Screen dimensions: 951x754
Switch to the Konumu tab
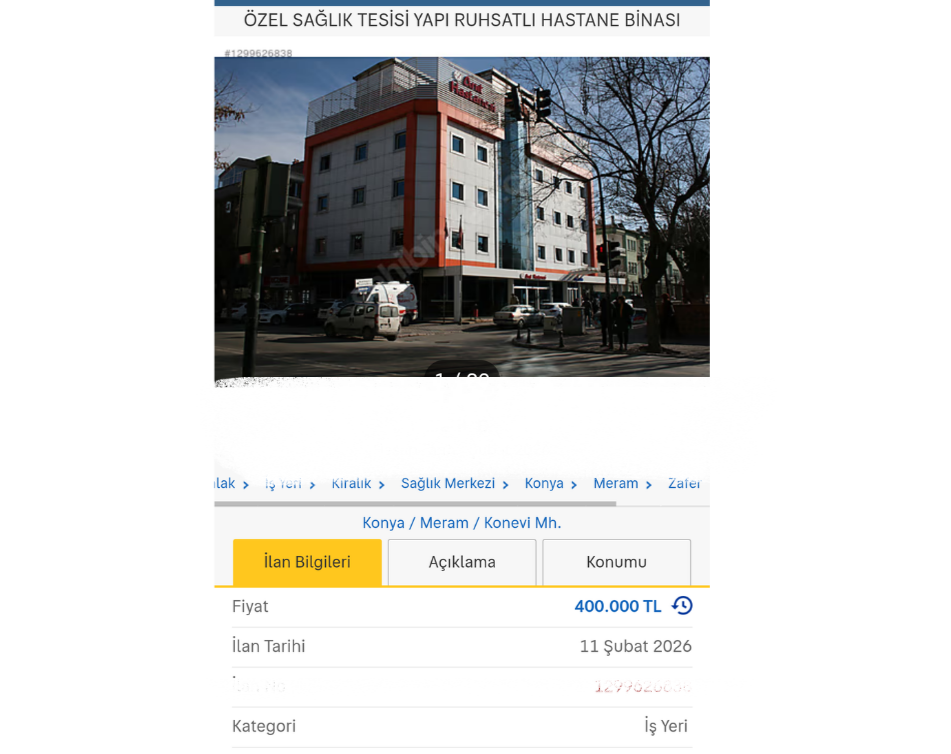click(x=616, y=562)
